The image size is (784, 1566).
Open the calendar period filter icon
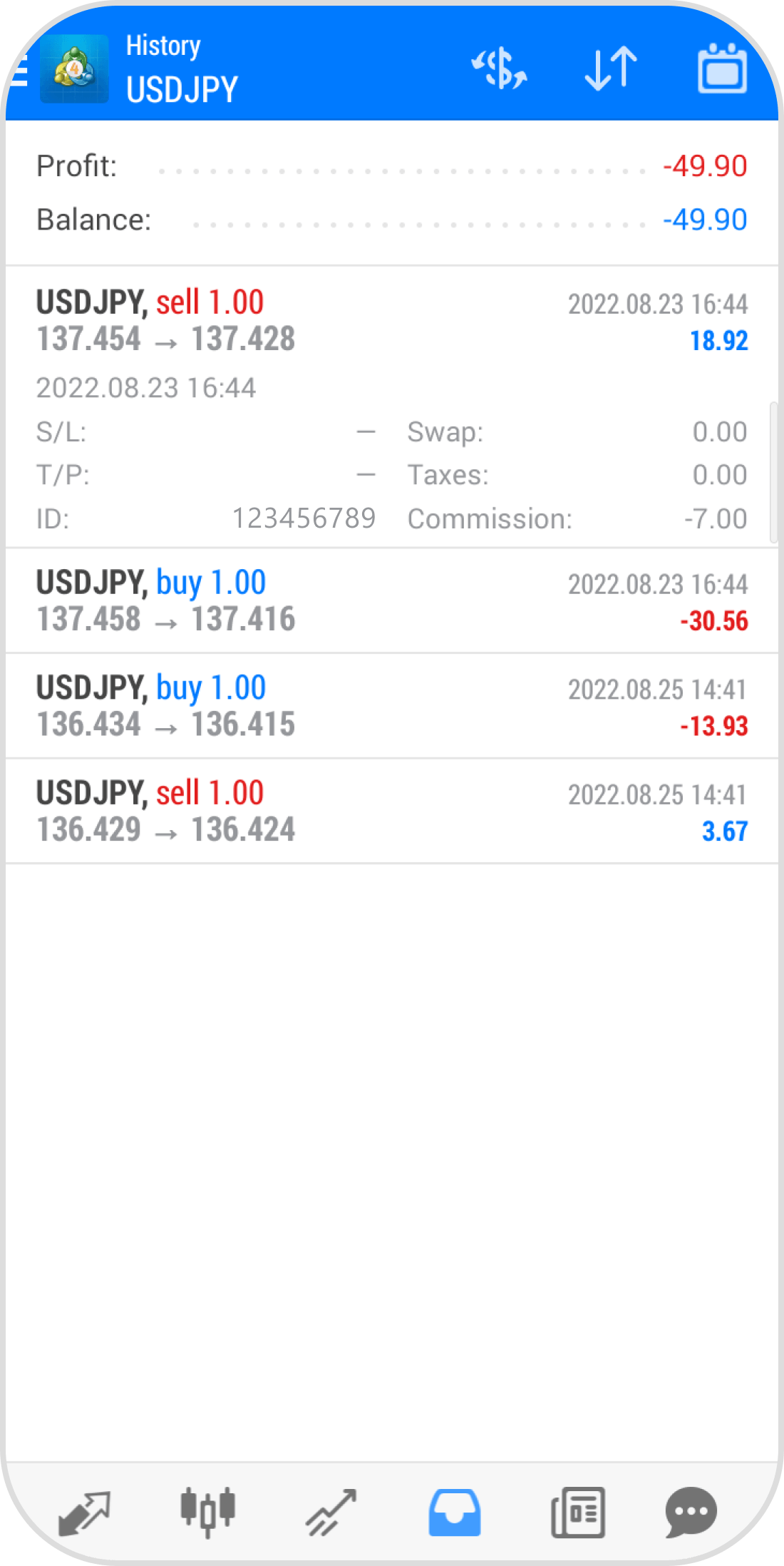coord(723,69)
